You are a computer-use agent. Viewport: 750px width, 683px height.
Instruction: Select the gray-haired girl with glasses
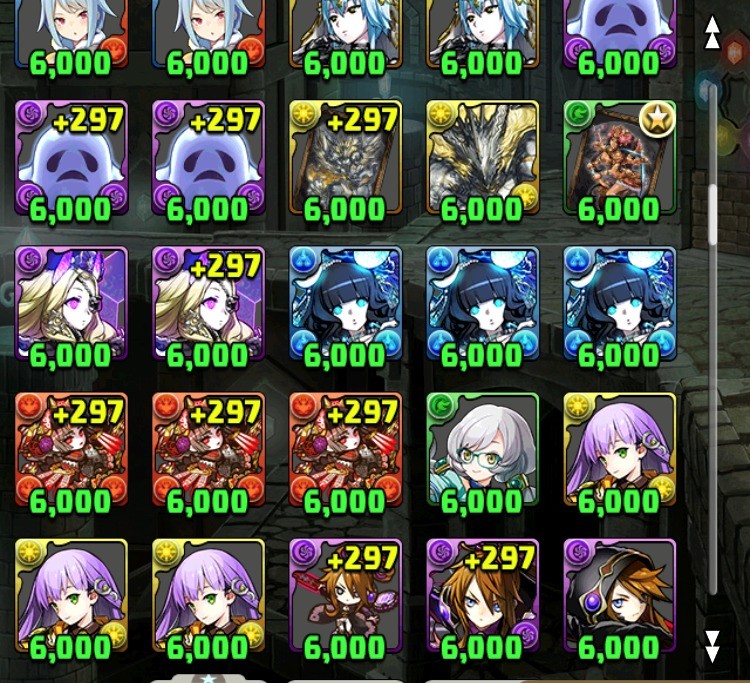482,449
